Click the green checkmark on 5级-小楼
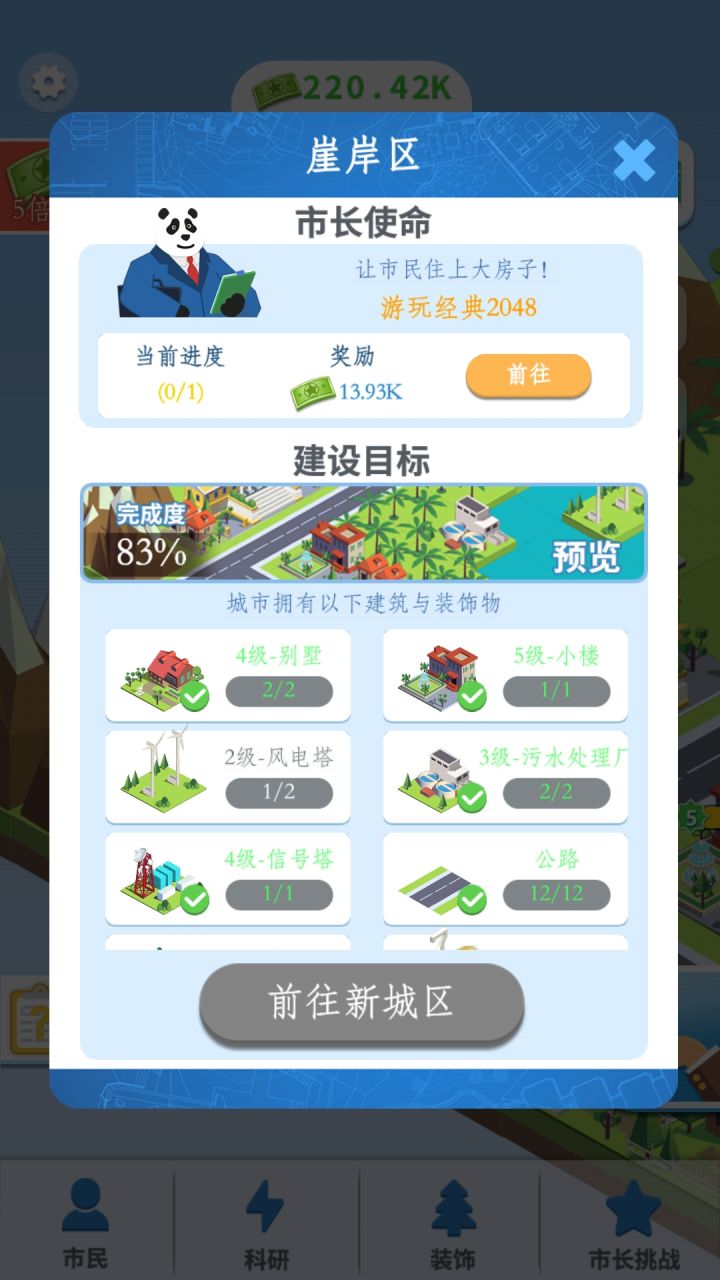The height and width of the screenshot is (1280, 720). coord(471,697)
